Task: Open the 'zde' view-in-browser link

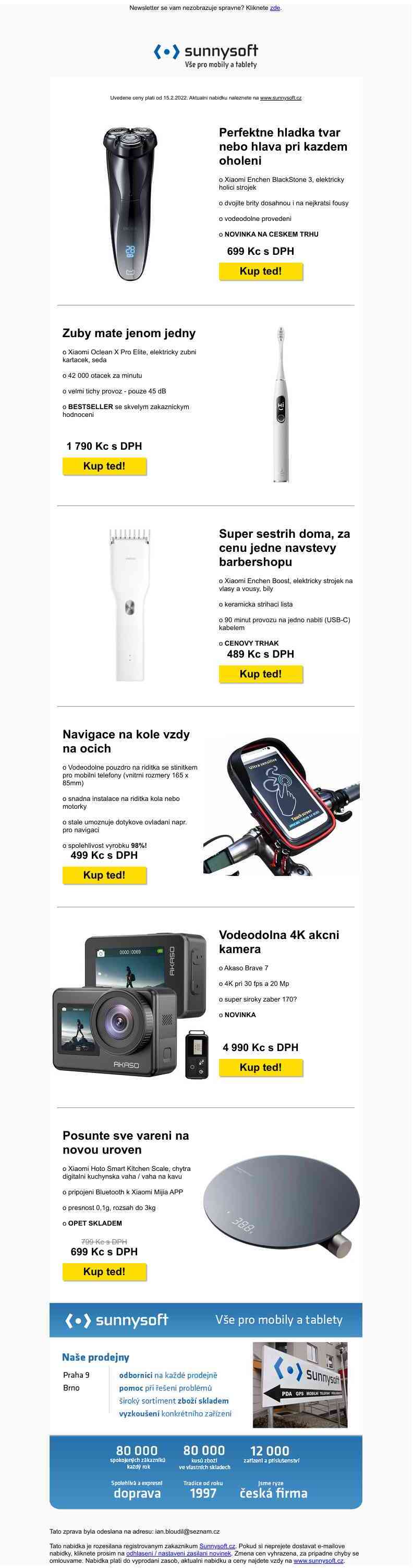Action: point(275,8)
